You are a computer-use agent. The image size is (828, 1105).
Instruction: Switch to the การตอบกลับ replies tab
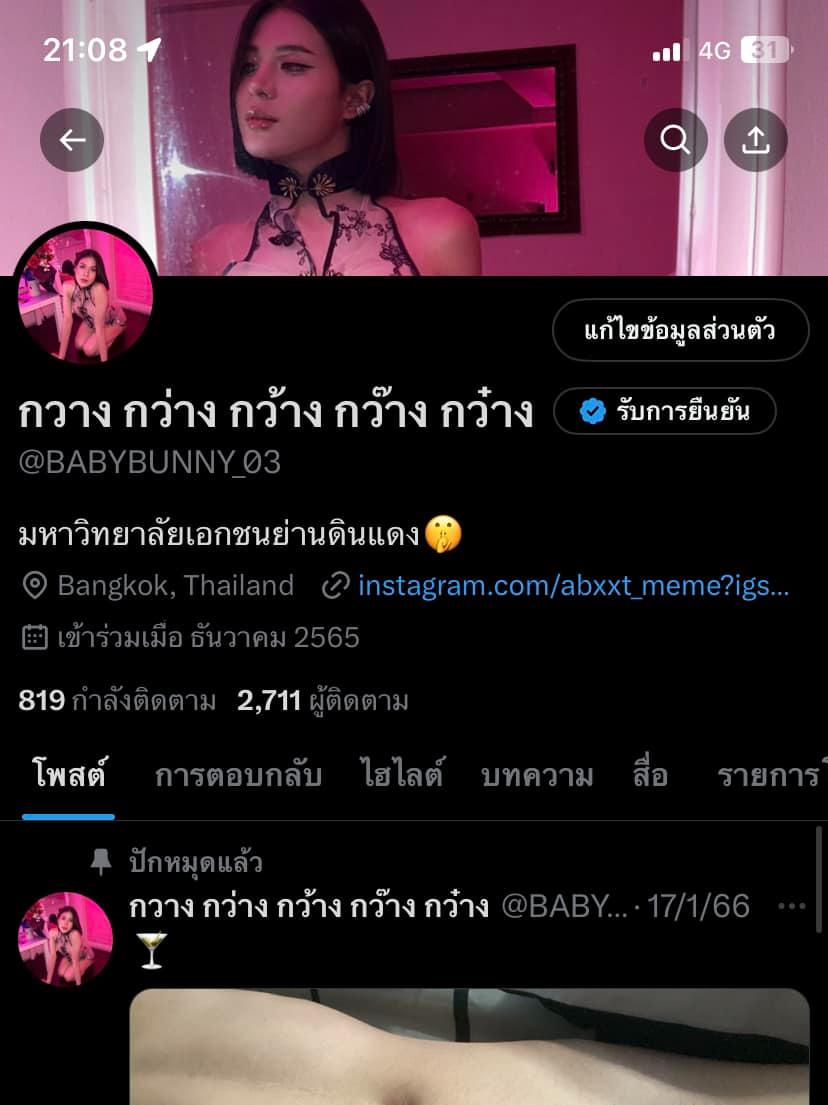238,775
